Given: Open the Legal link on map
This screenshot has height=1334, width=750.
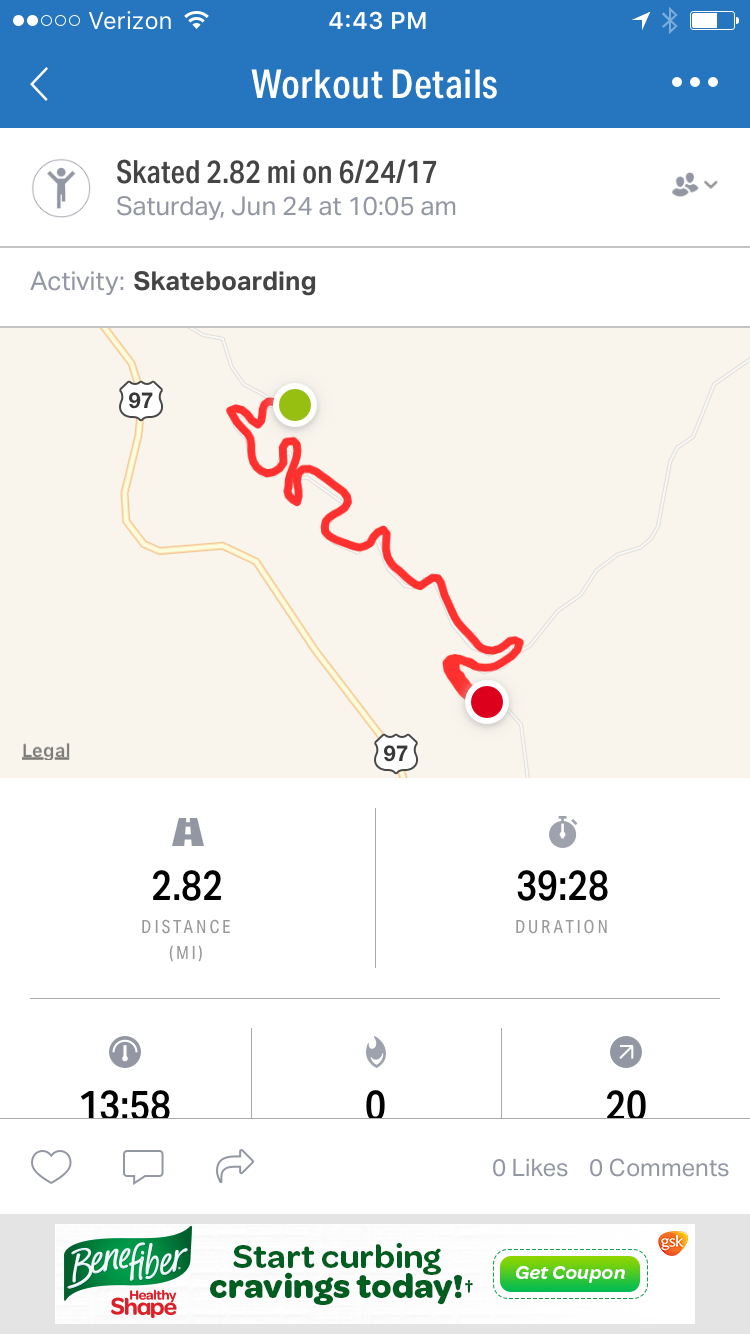Looking at the screenshot, I should 46,751.
